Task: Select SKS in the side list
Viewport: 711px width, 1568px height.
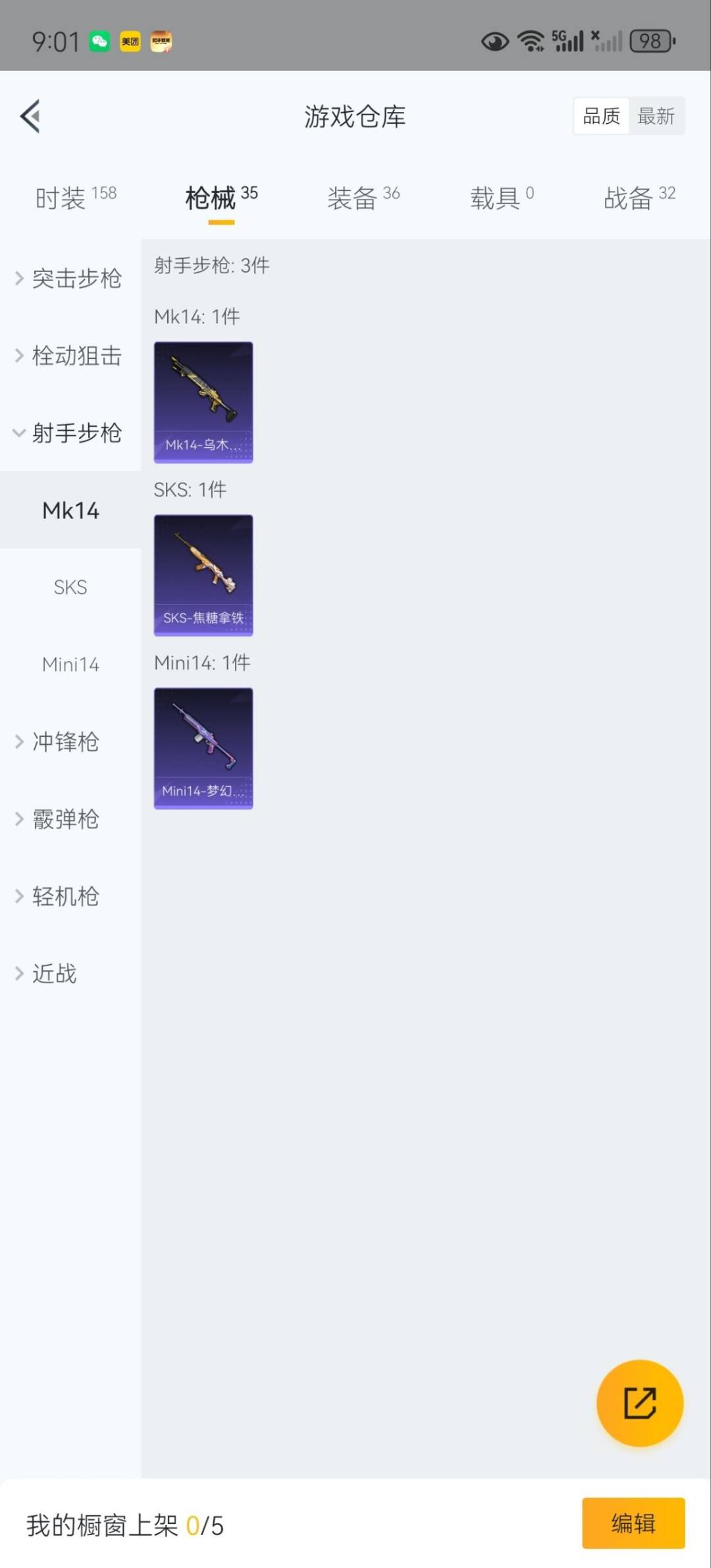Action: pos(70,587)
